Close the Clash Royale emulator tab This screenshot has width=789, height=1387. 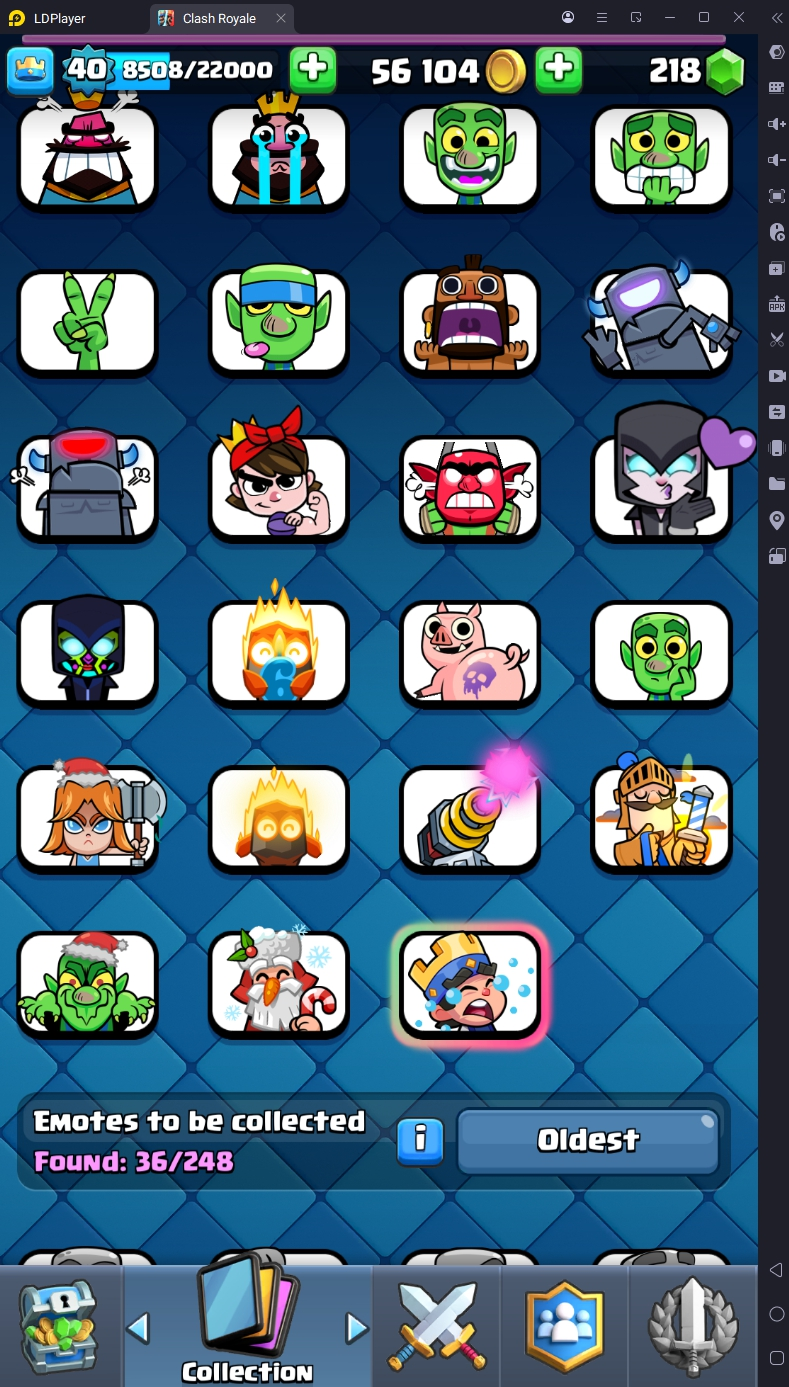tap(281, 18)
